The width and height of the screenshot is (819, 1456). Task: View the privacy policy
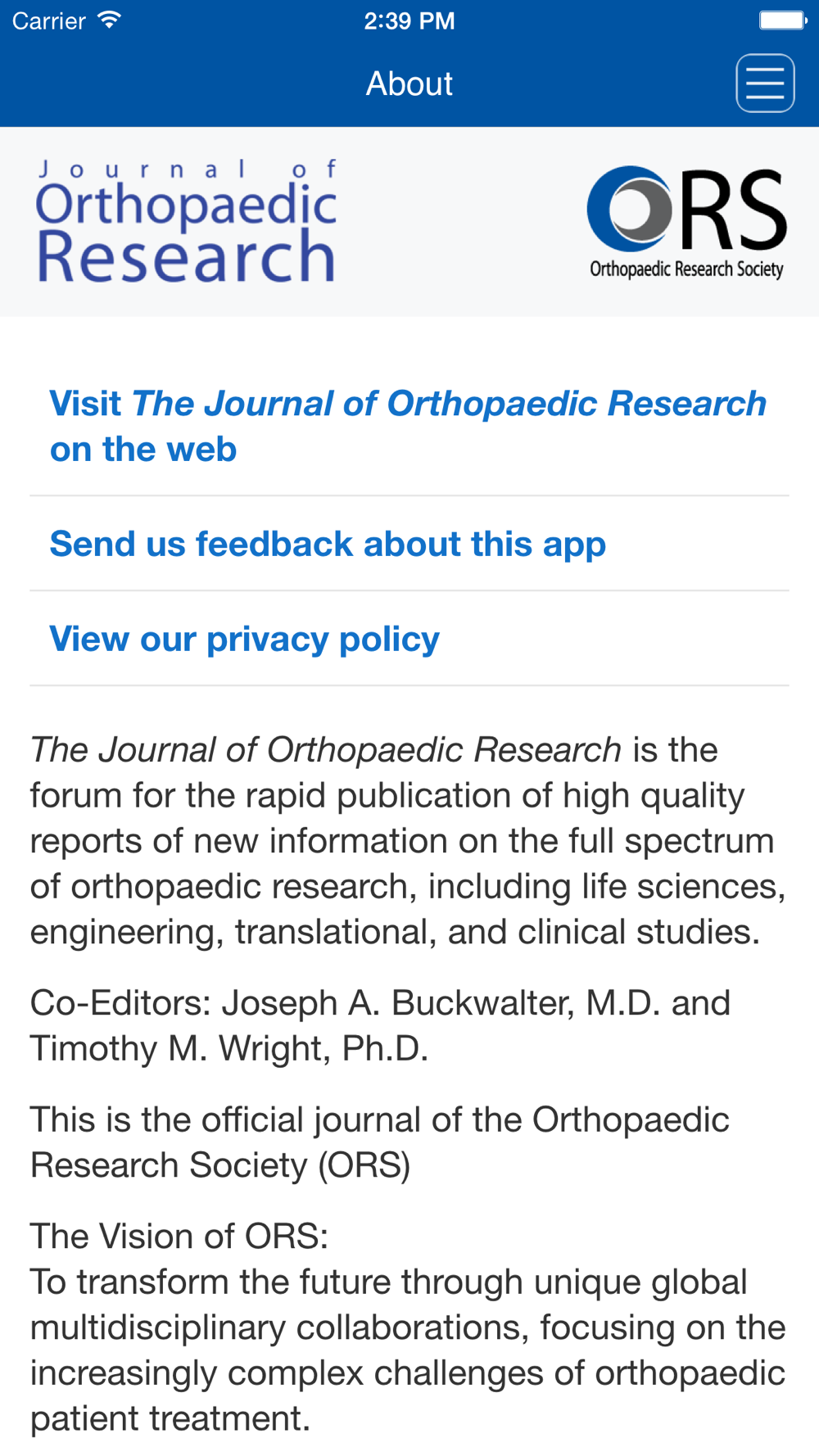coord(409,639)
